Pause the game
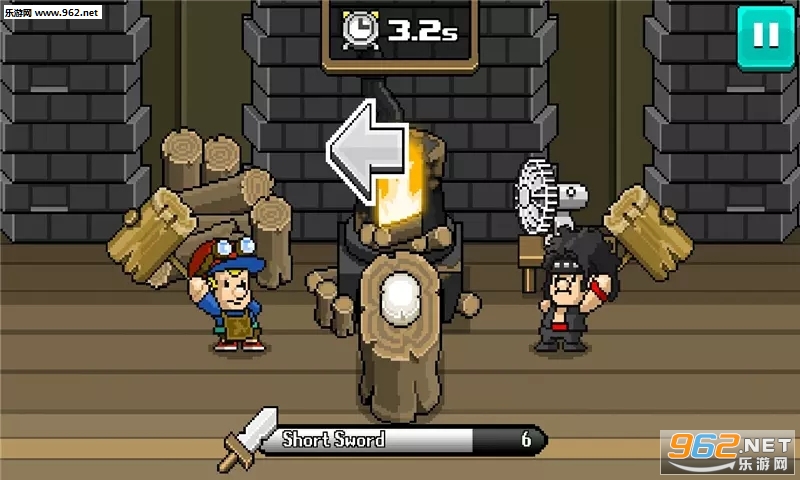The image size is (800, 480). click(763, 38)
